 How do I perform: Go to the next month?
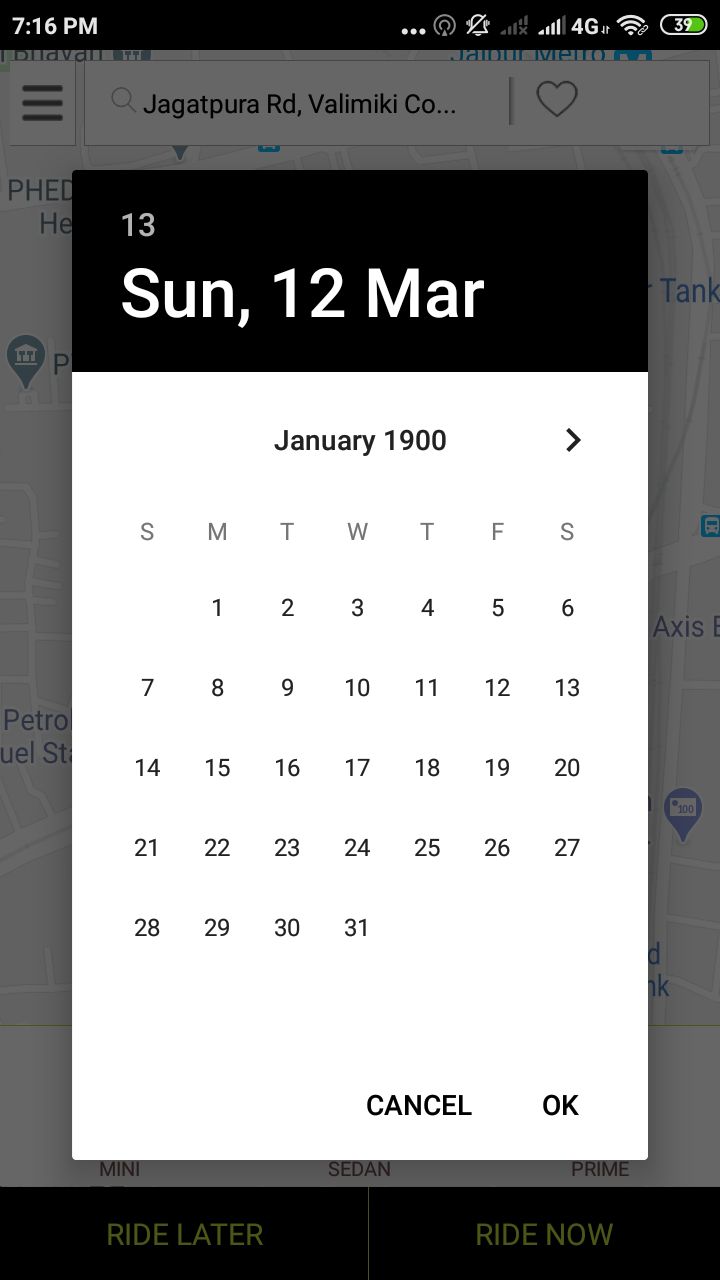pyautogui.click(x=573, y=440)
